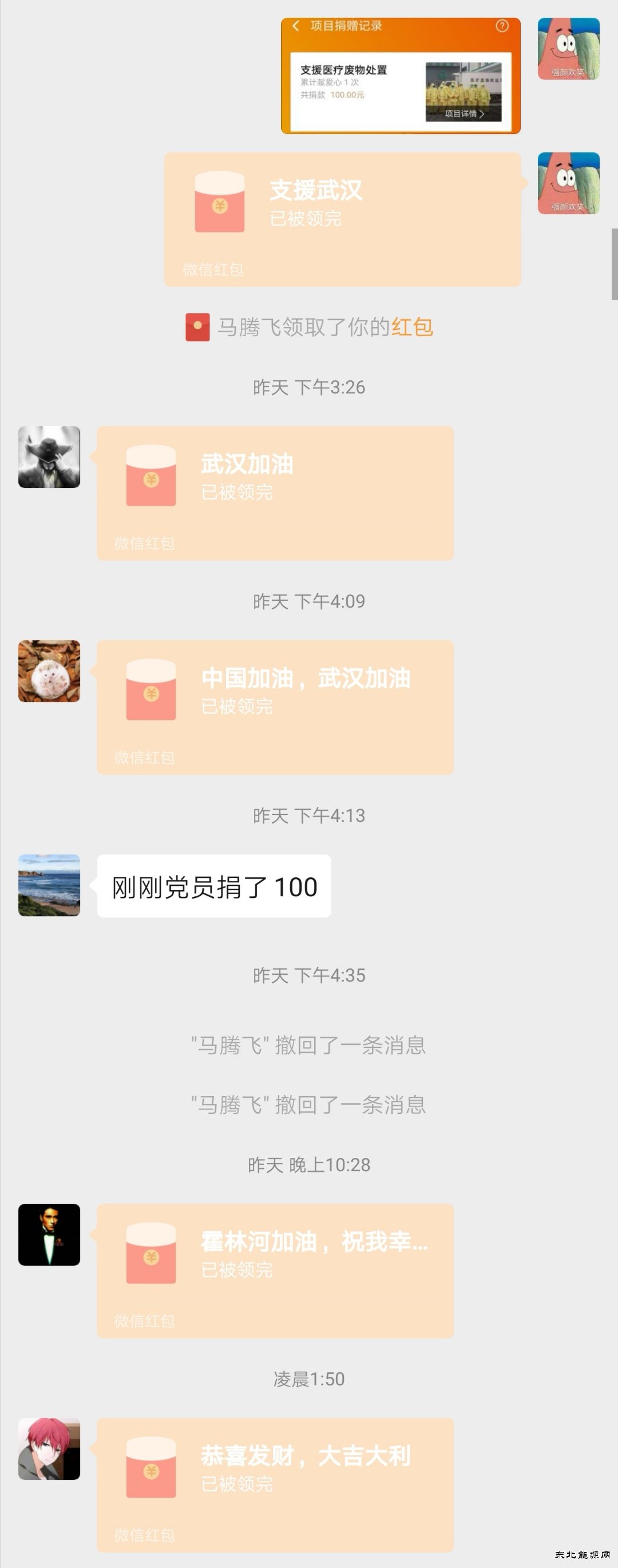The height and width of the screenshot is (1568, 618).
Task: Open the hedgehog avatar beside 中国加油 packet
Action: 49,671
